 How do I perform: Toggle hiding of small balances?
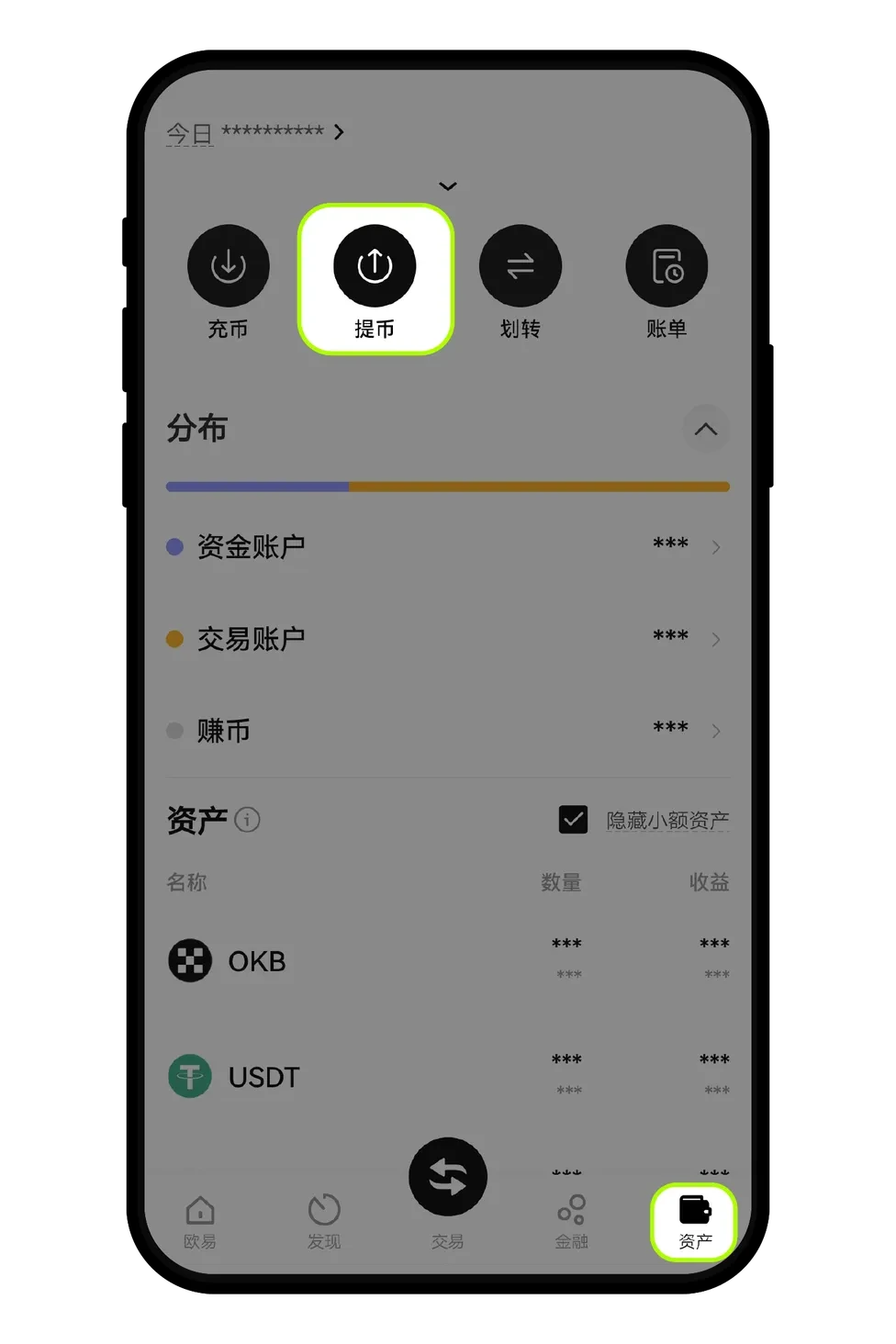pyautogui.click(x=573, y=819)
